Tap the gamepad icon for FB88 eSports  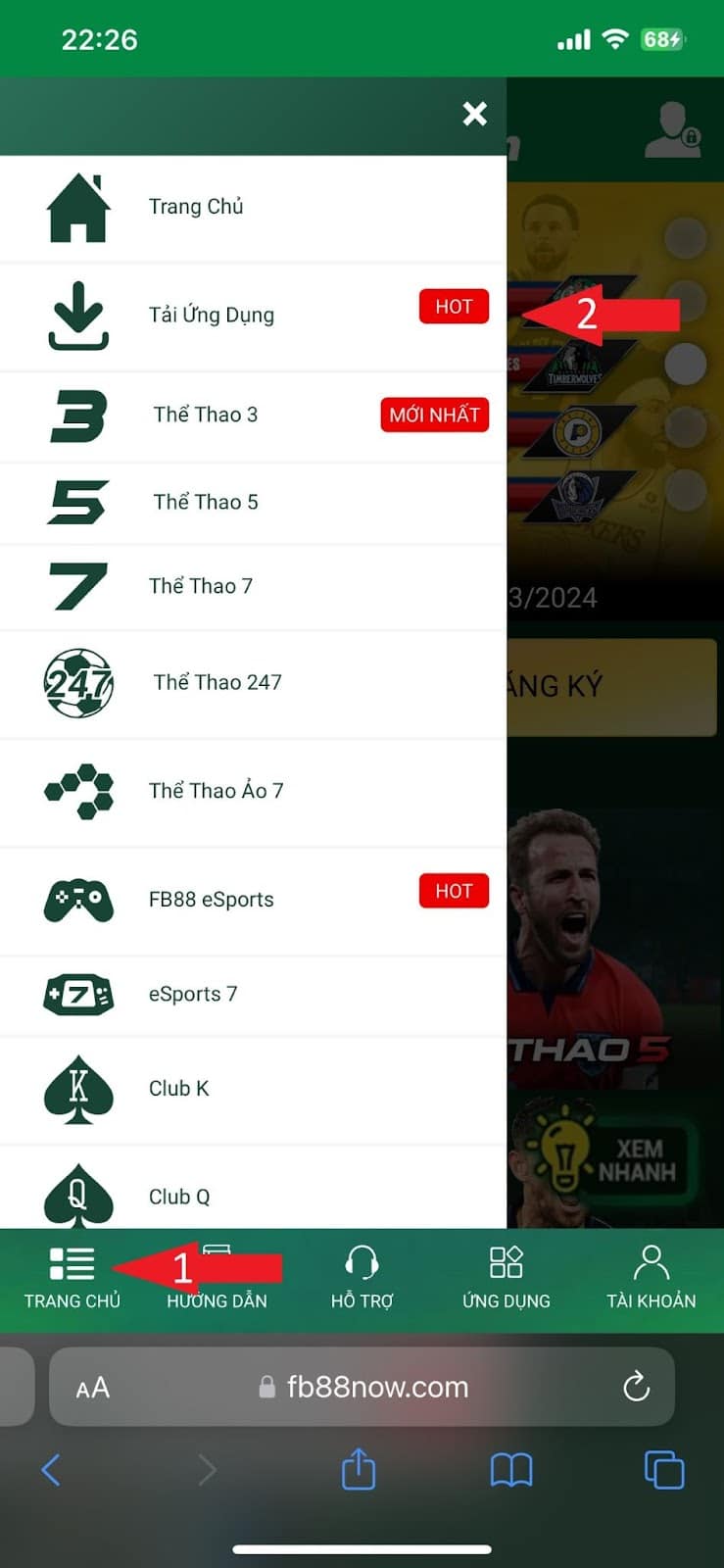tap(78, 897)
